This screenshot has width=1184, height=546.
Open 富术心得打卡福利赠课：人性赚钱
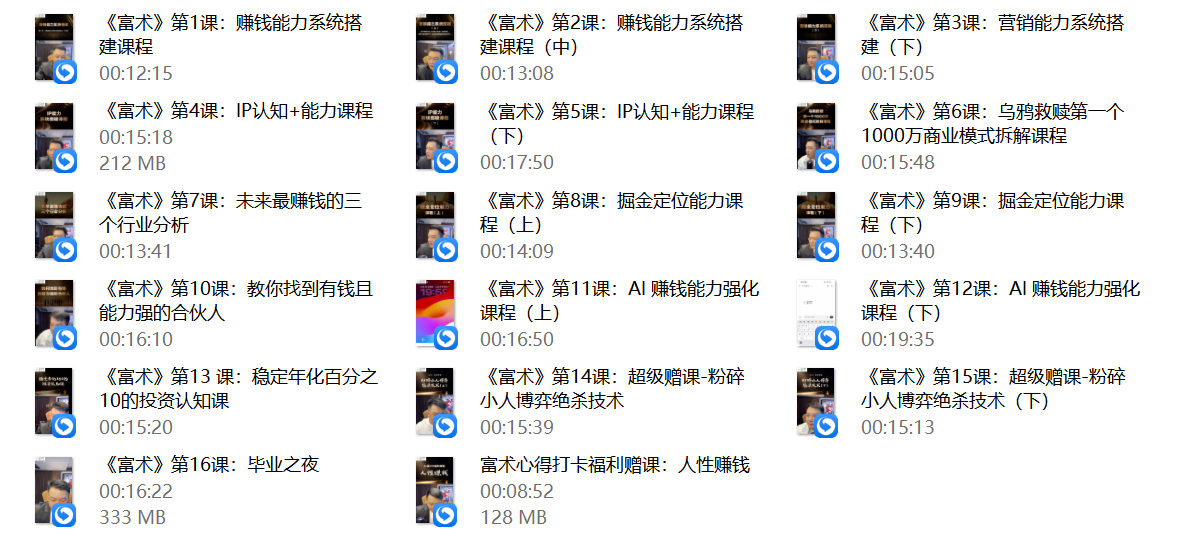click(615, 465)
